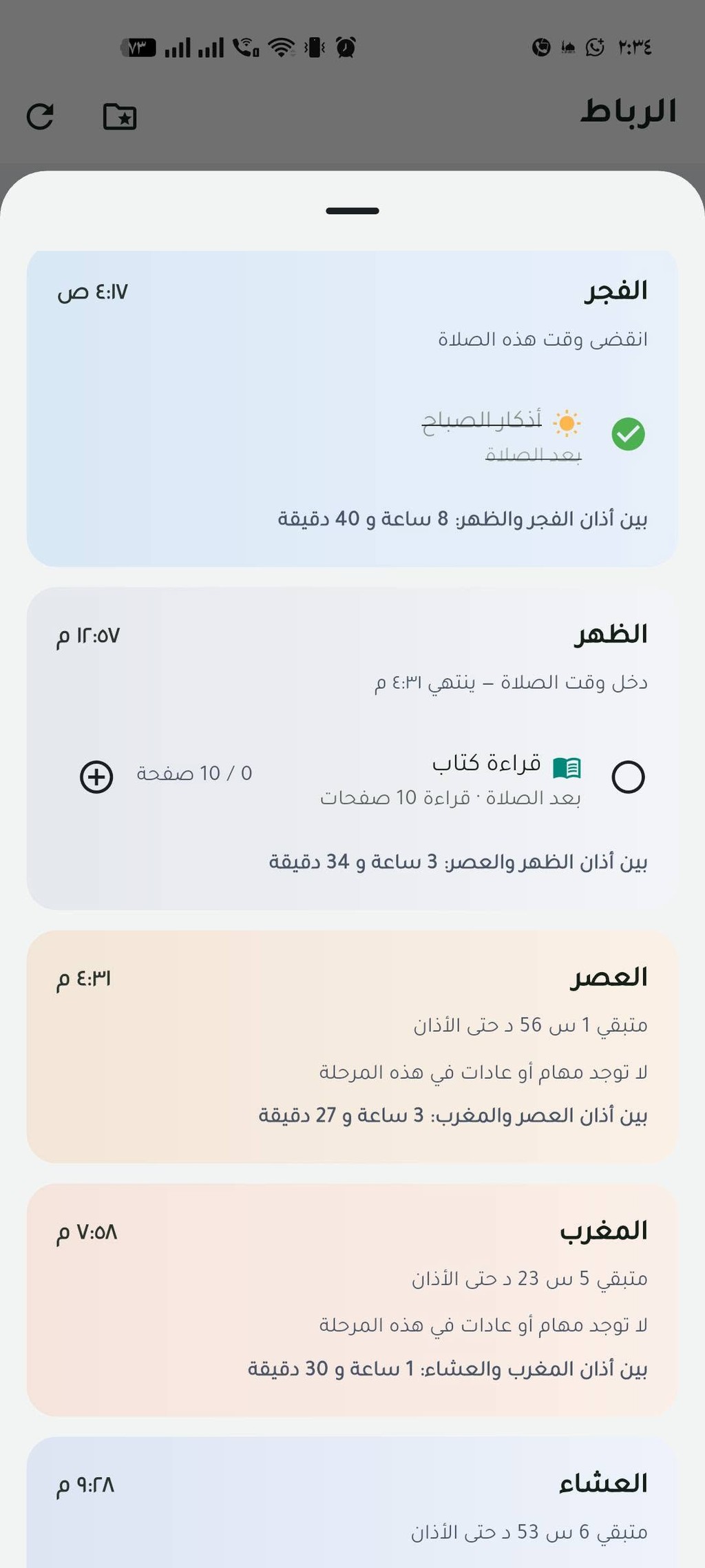The width and height of the screenshot is (705, 1568).
Task: Open the starred folder icon
Action: 120,116
